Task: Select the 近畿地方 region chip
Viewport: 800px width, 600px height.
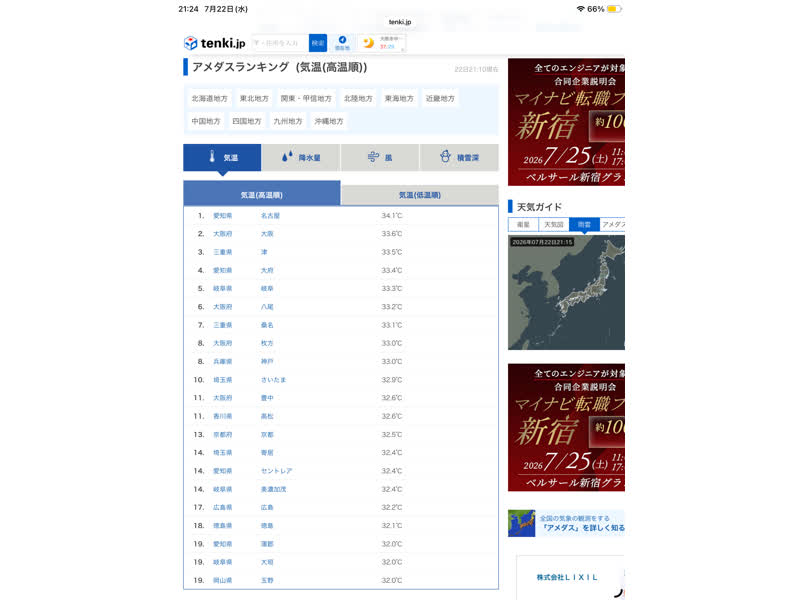Action: point(440,98)
